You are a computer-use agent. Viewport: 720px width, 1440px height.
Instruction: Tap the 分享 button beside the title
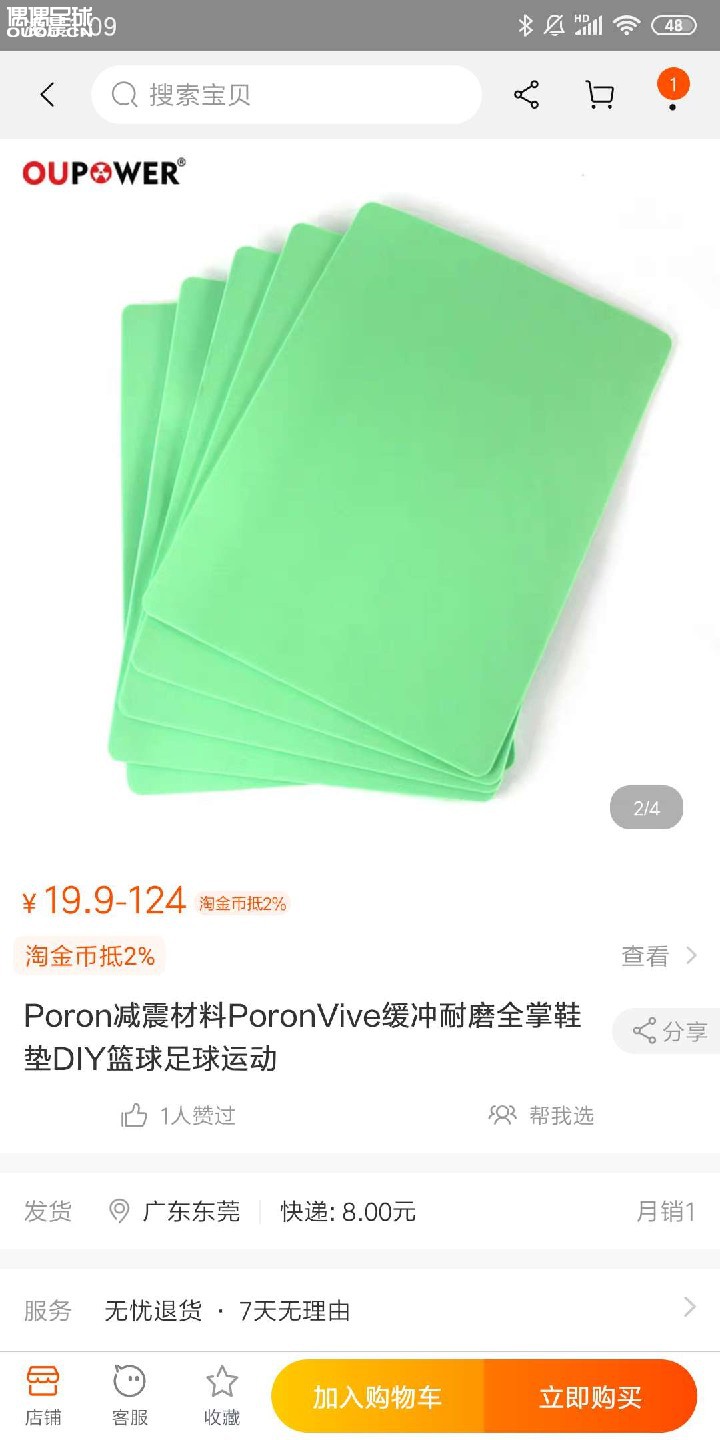[667, 1031]
